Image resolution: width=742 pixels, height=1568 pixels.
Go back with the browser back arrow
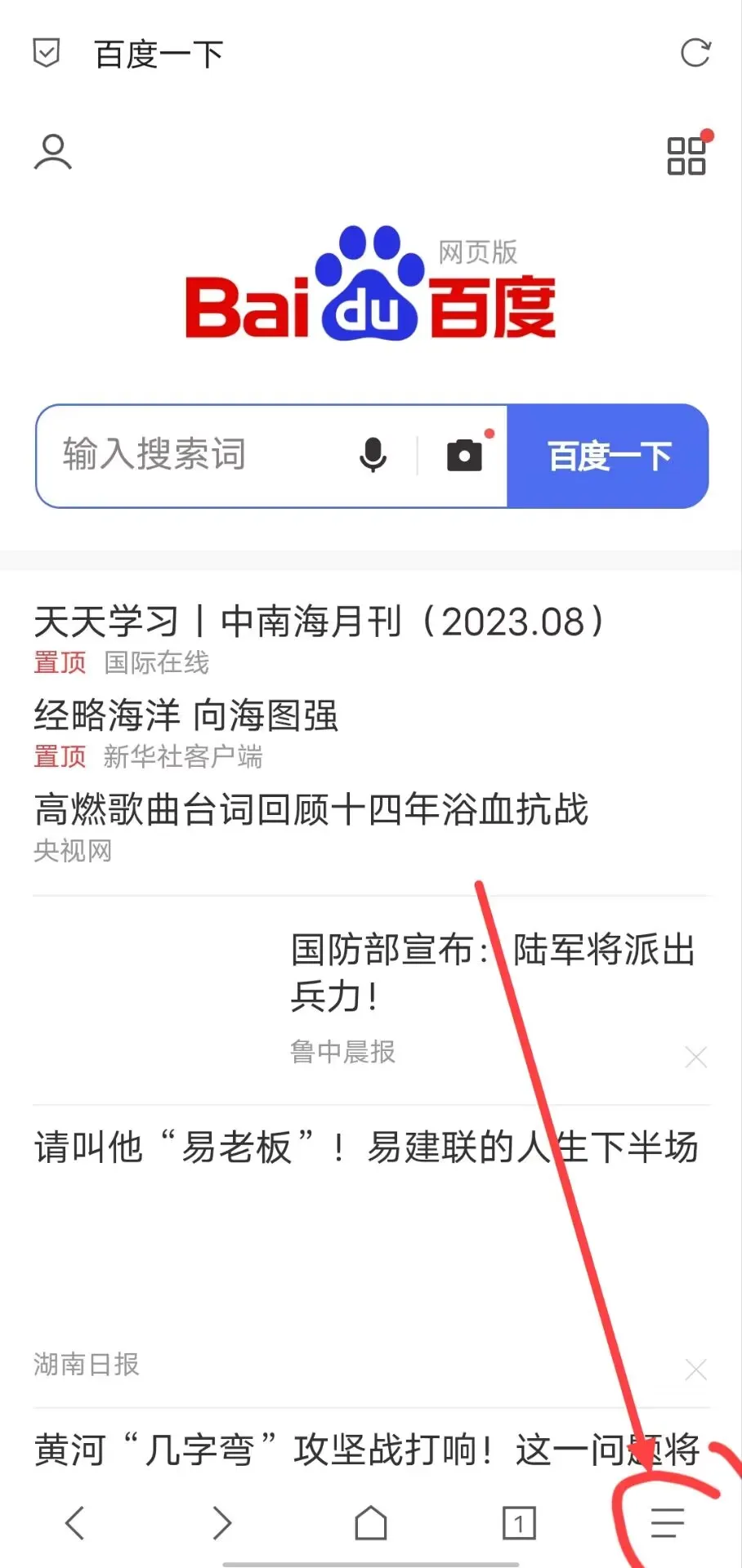click(75, 1523)
